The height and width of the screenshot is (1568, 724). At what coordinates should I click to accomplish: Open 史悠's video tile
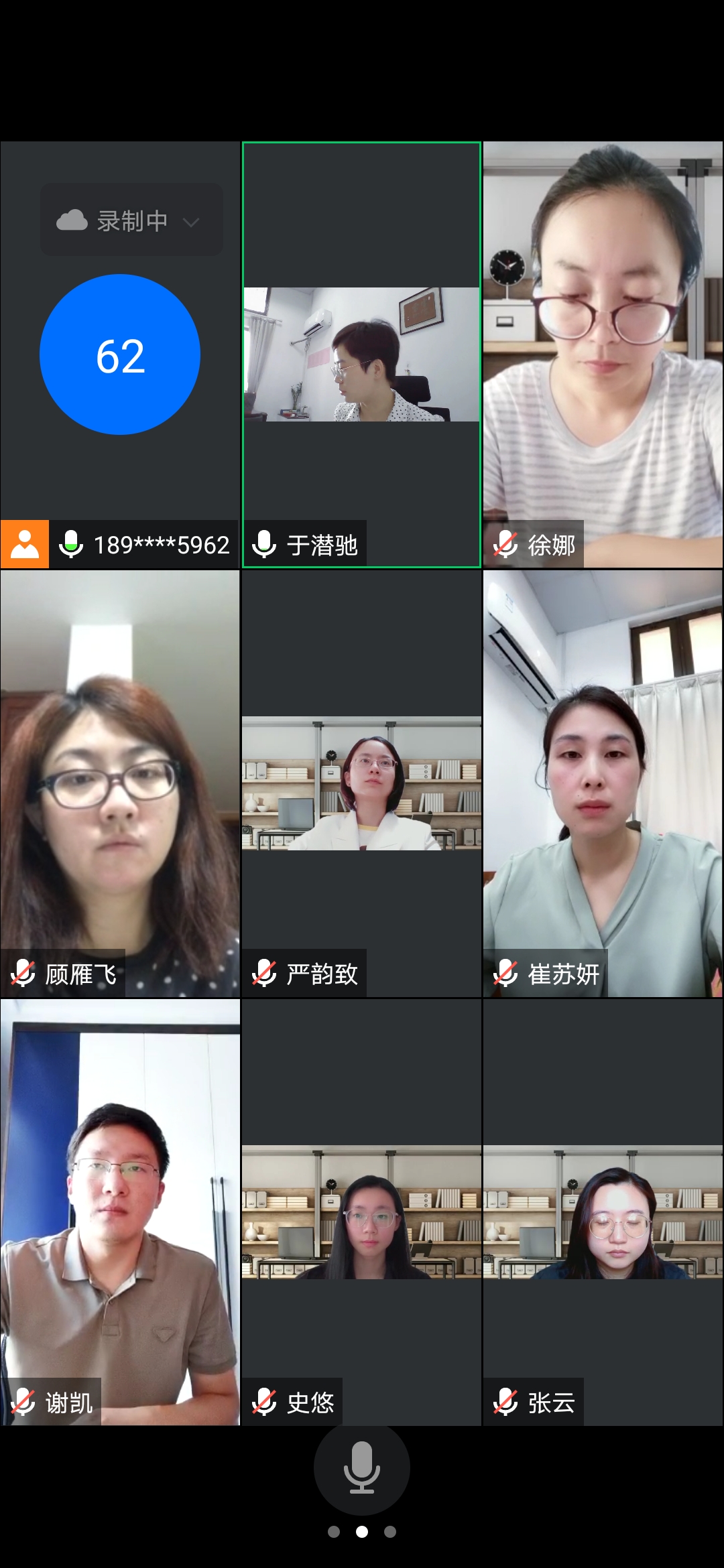click(361, 1212)
